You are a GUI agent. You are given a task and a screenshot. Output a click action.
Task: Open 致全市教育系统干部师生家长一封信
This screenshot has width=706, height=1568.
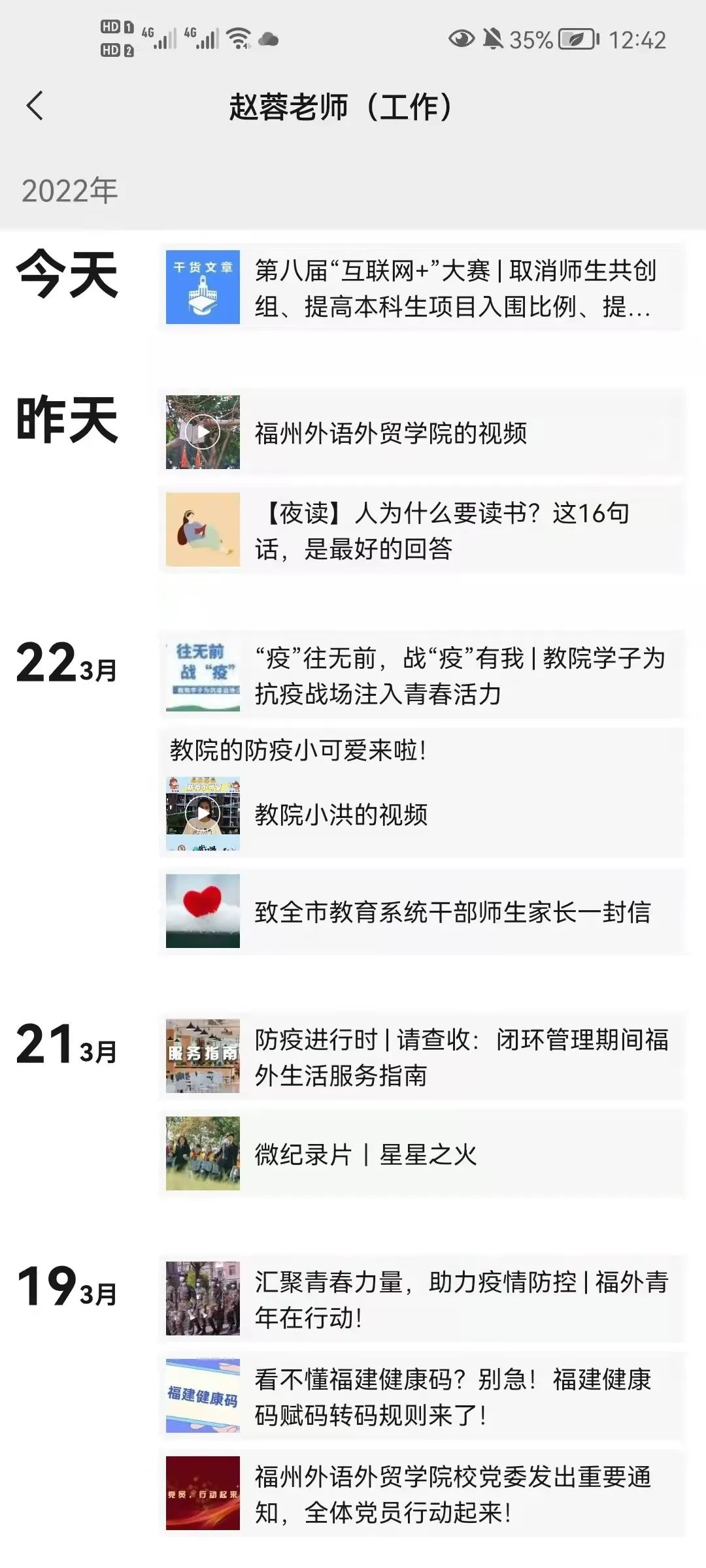tap(422, 911)
